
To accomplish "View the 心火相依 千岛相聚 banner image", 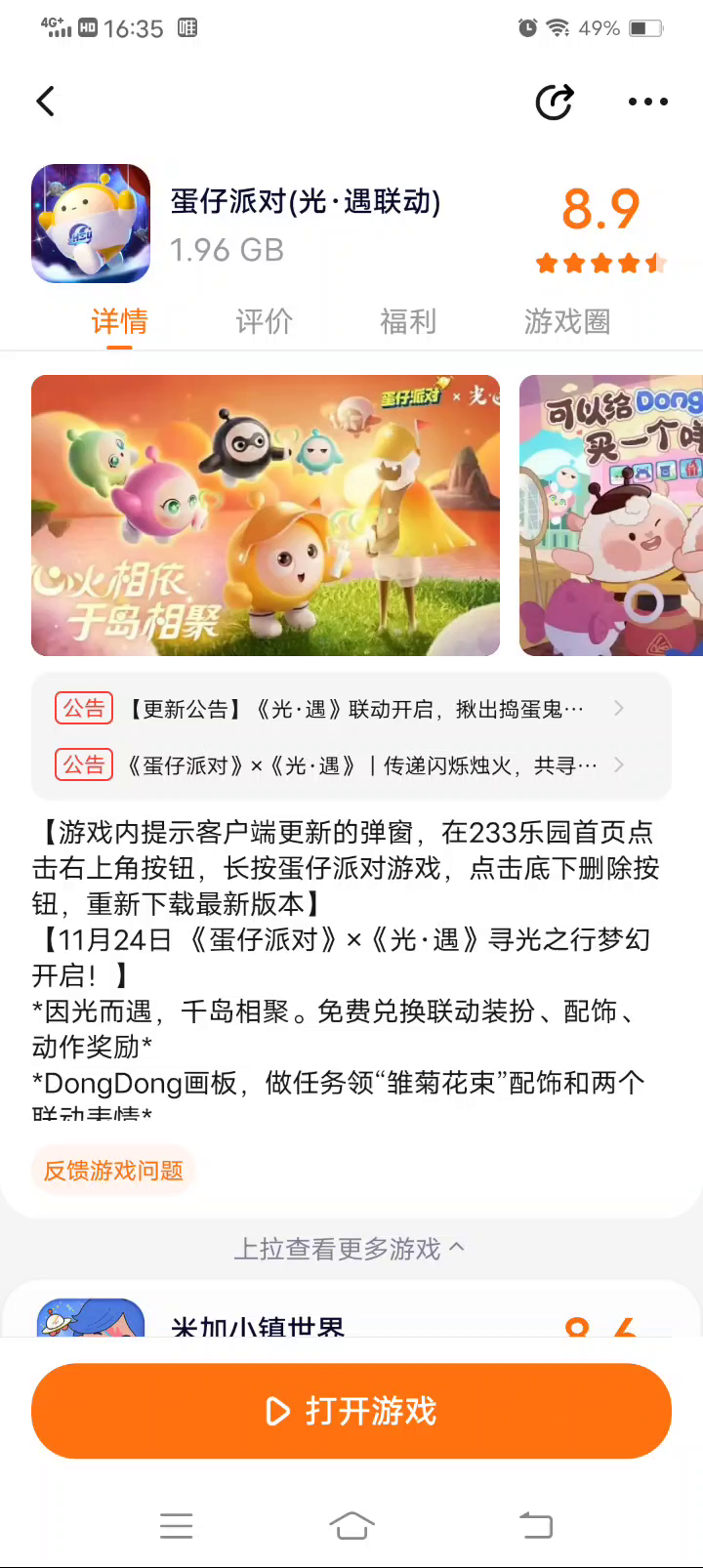I will pos(266,516).
